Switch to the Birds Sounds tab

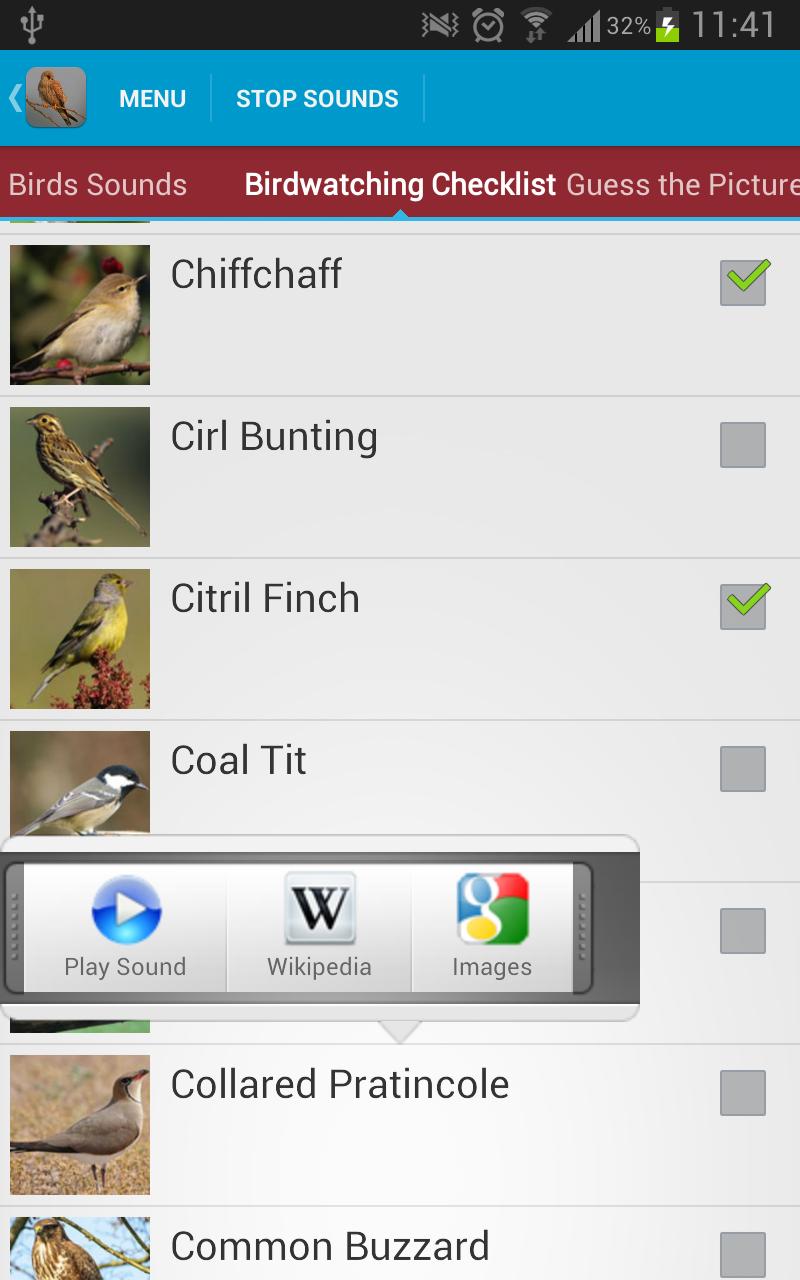click(98, 185)
